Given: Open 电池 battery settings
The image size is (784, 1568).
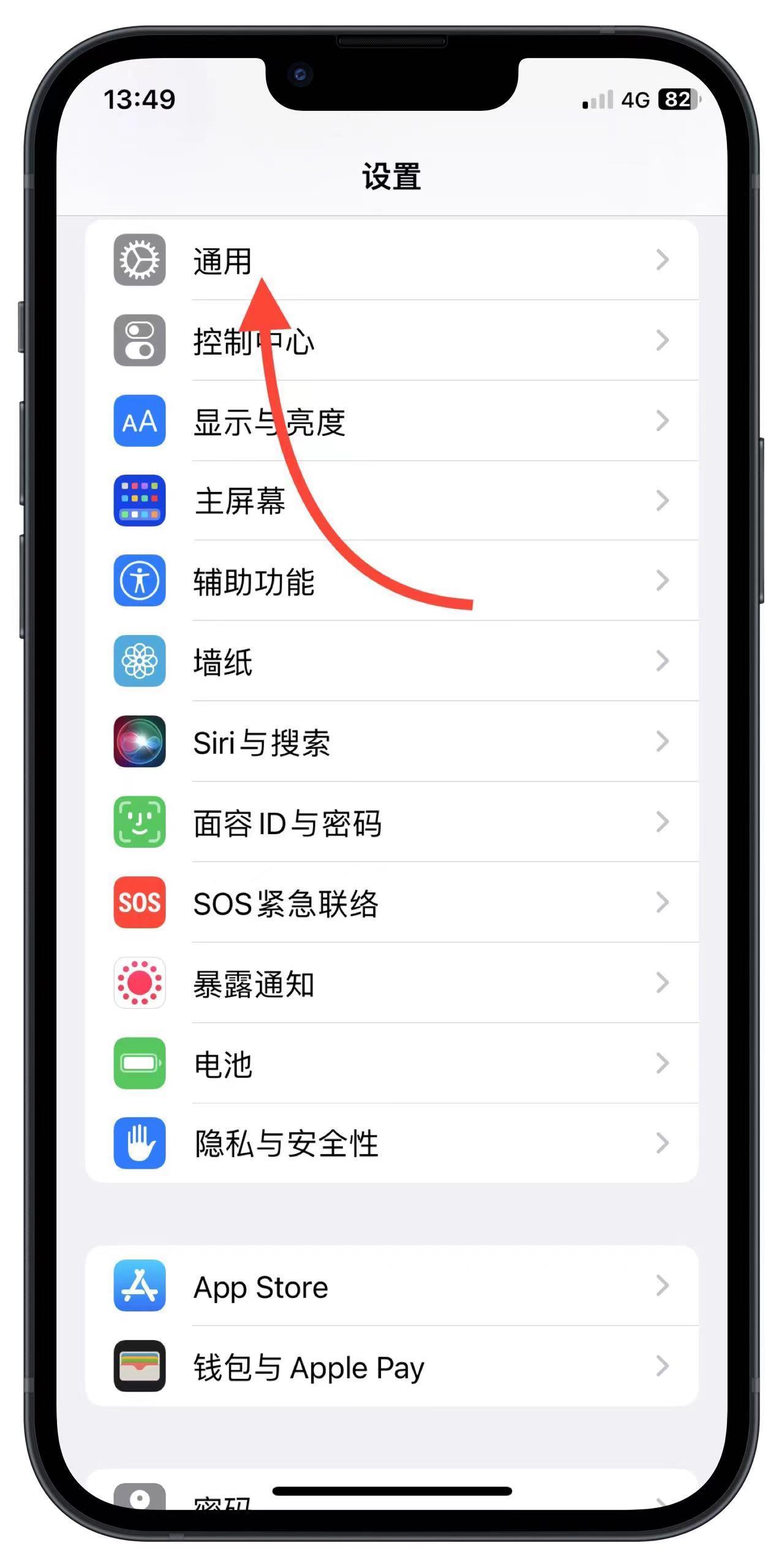Looking at the screenshot, I should tap(392, 1063).
